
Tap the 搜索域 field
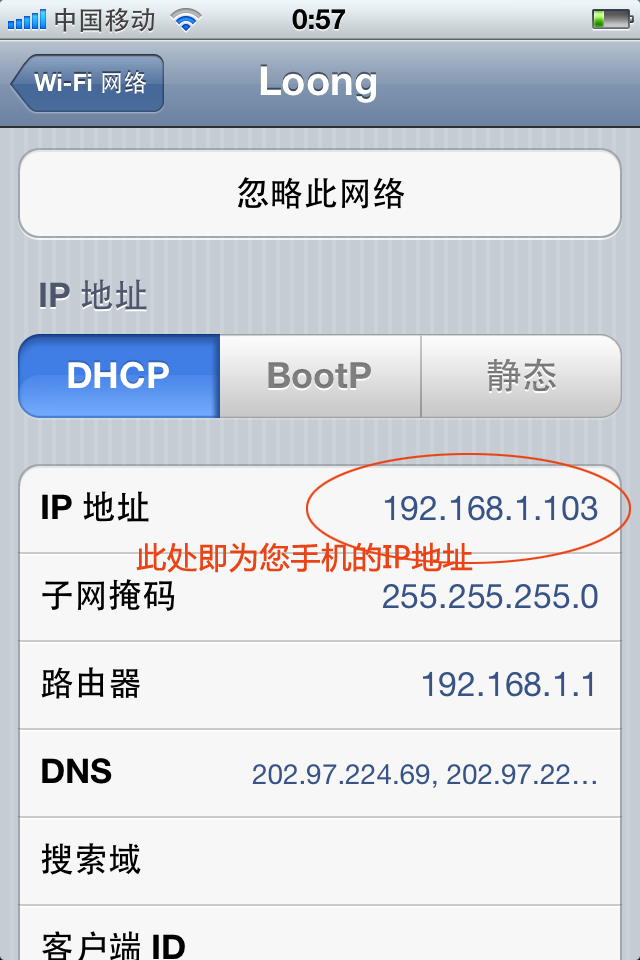tap(320, 859)
